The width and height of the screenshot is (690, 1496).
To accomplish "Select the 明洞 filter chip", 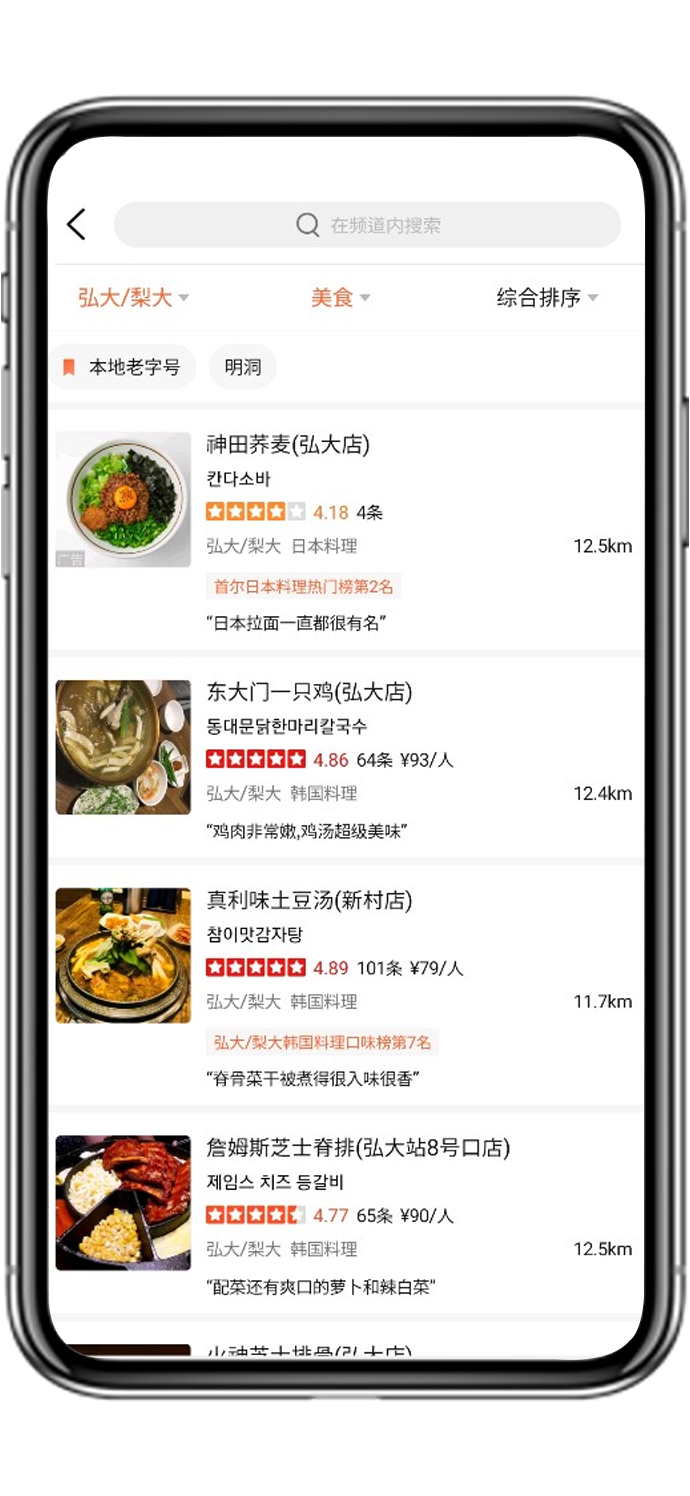I will click(242, 367).
